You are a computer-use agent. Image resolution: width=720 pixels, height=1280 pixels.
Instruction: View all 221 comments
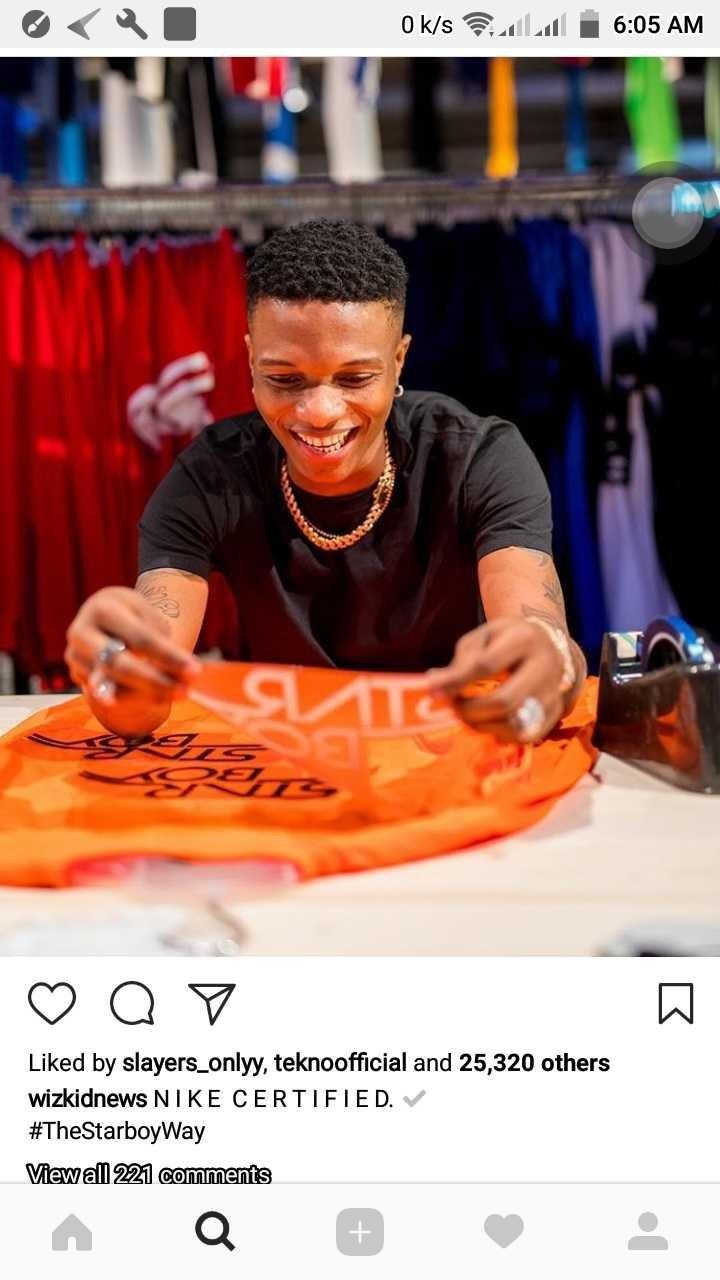click(149, 1174)
